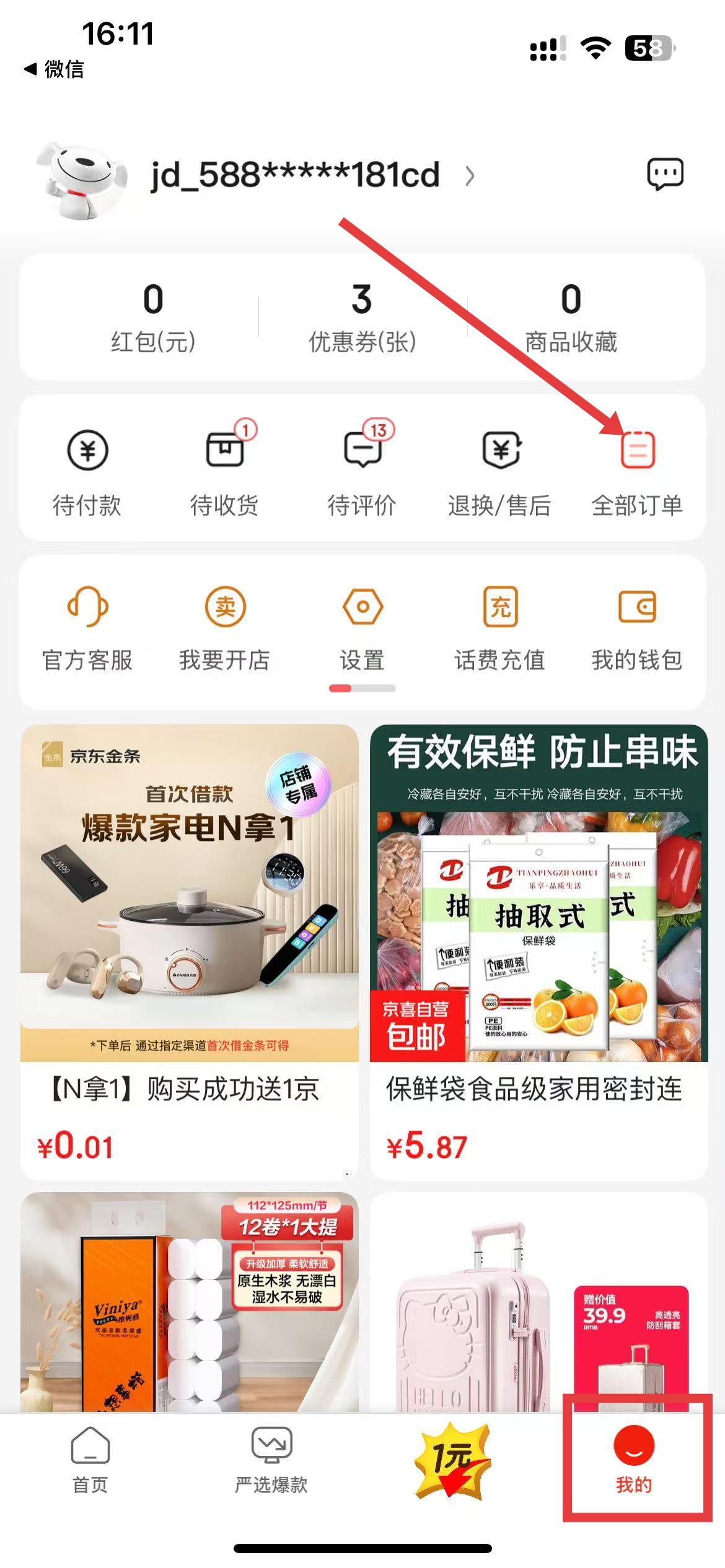The height and width of the screenshot is (1568, 725).
Task: Open 优惠券(张) coupons
Action: coord(362,317)
